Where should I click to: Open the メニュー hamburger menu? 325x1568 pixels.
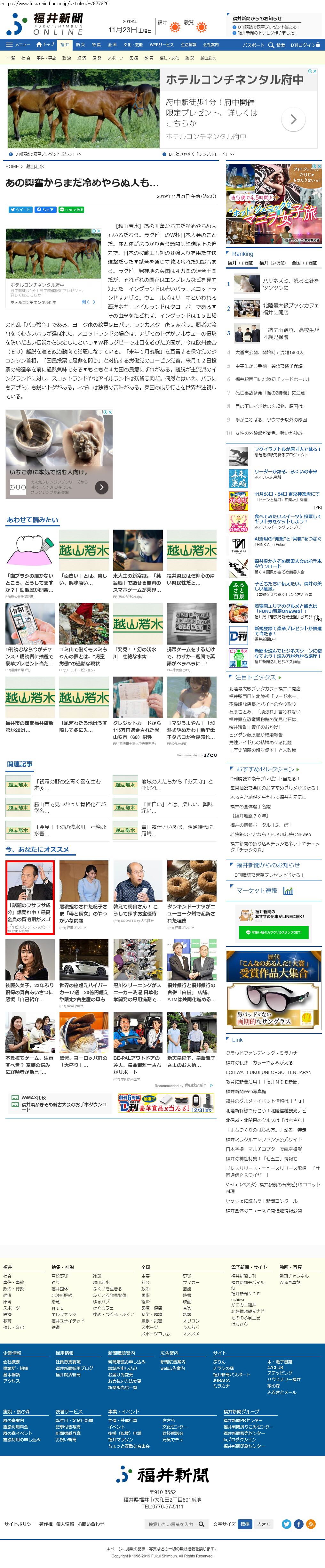tap(18, 45)
